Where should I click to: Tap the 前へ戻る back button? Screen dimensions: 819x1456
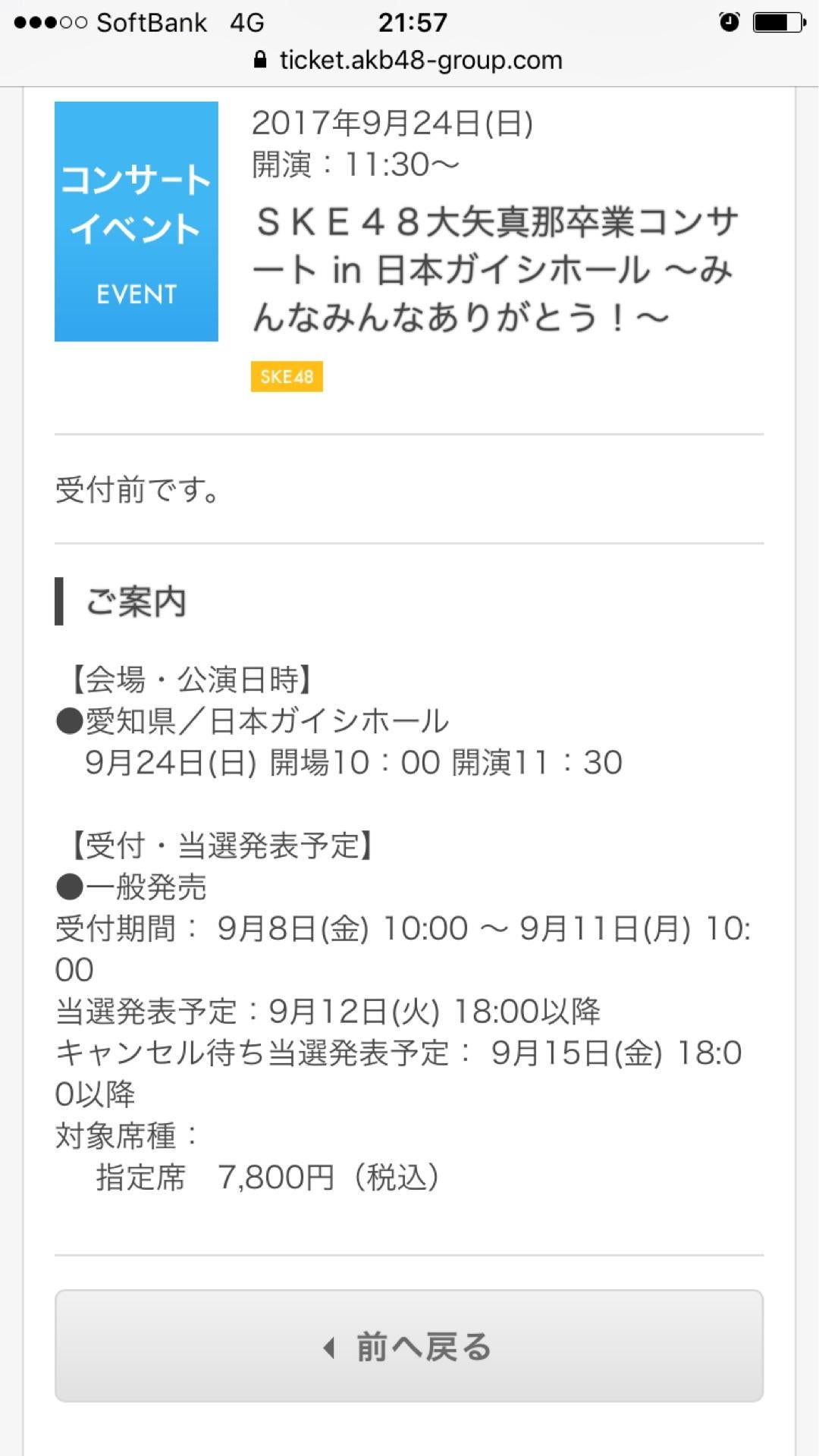409,1346
